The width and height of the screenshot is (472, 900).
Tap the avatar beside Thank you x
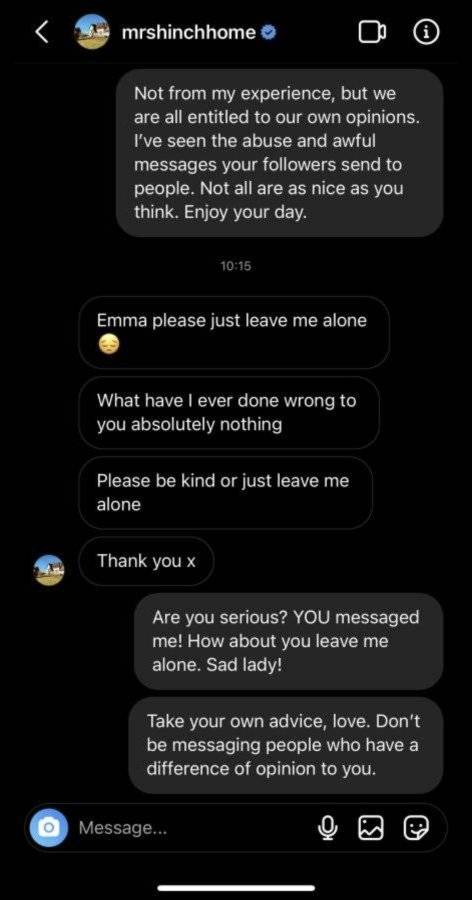pos(49,570)
